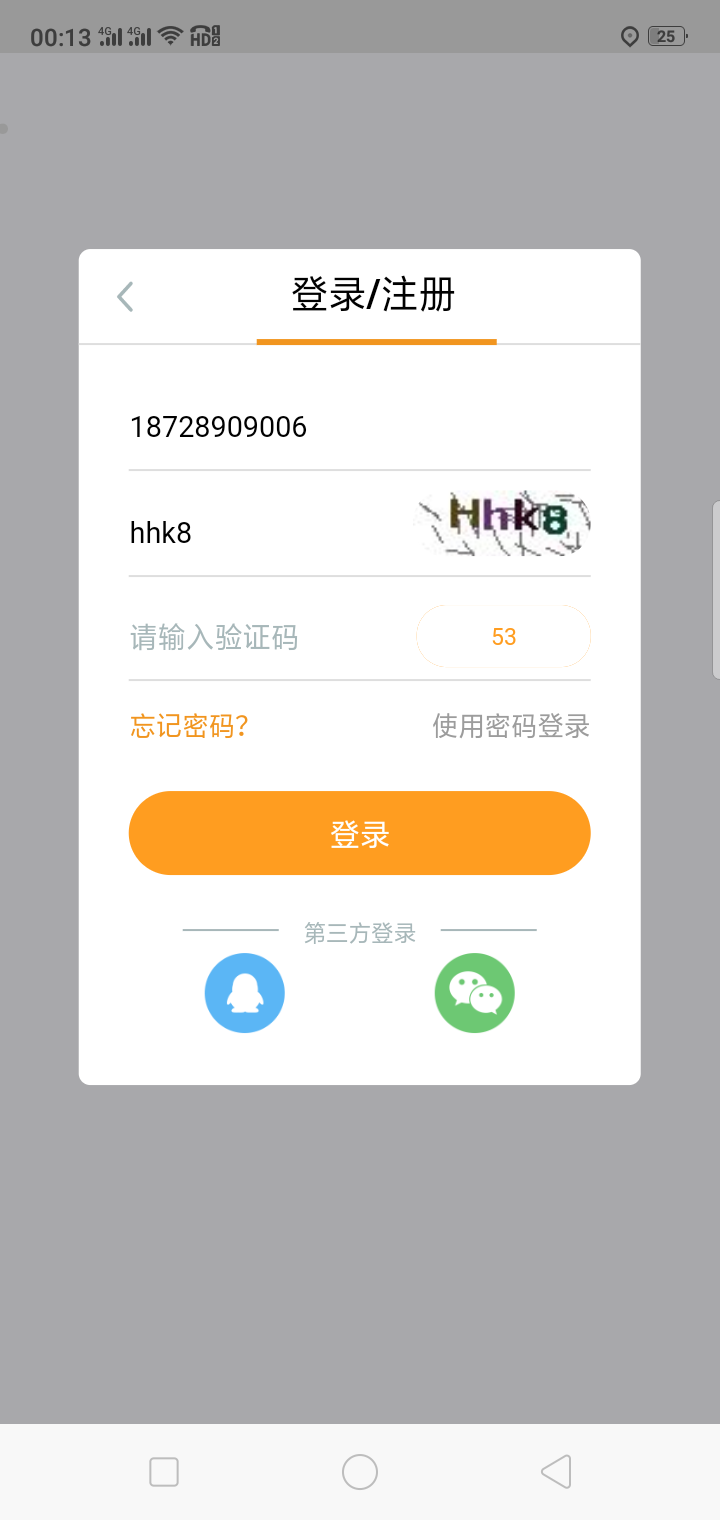The width and height of the screenshot is (720, 1520).
Task: Tap the orange 登录 button
Action: tap(360, 833)
